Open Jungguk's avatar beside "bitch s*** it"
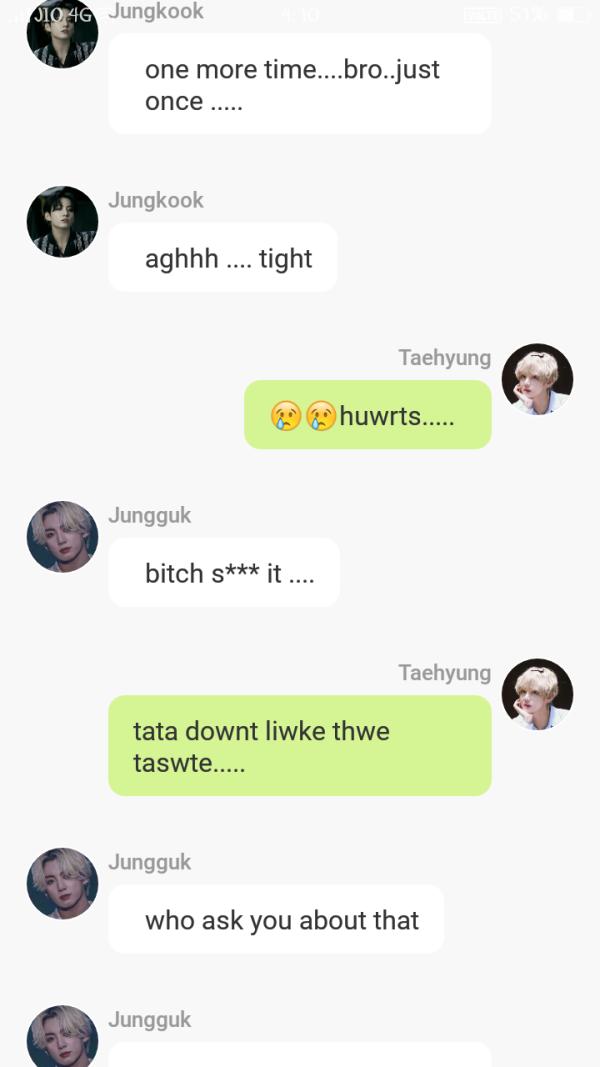The width and height of the screenshot is (600, 1067). (x=62, y=537)
